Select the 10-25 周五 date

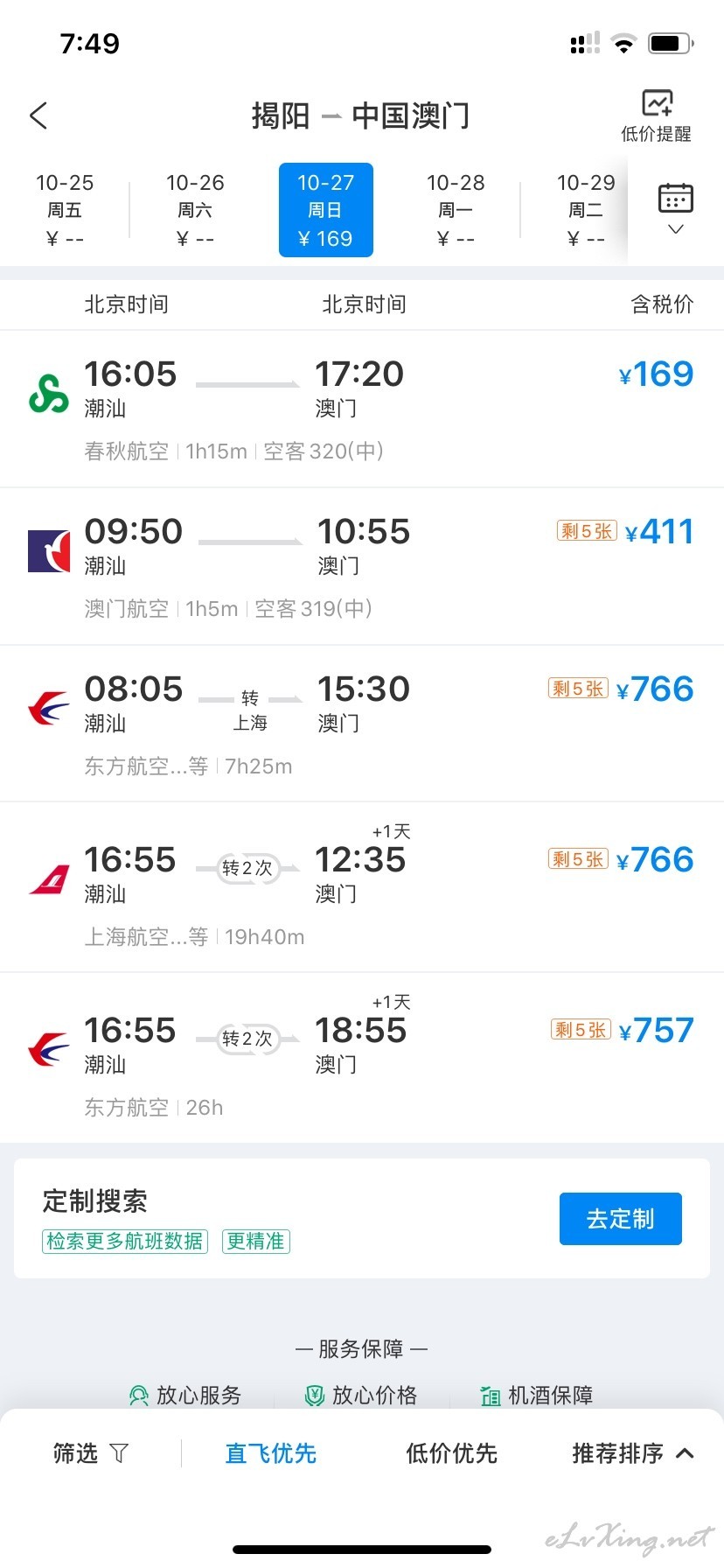(x=65, y=210)
